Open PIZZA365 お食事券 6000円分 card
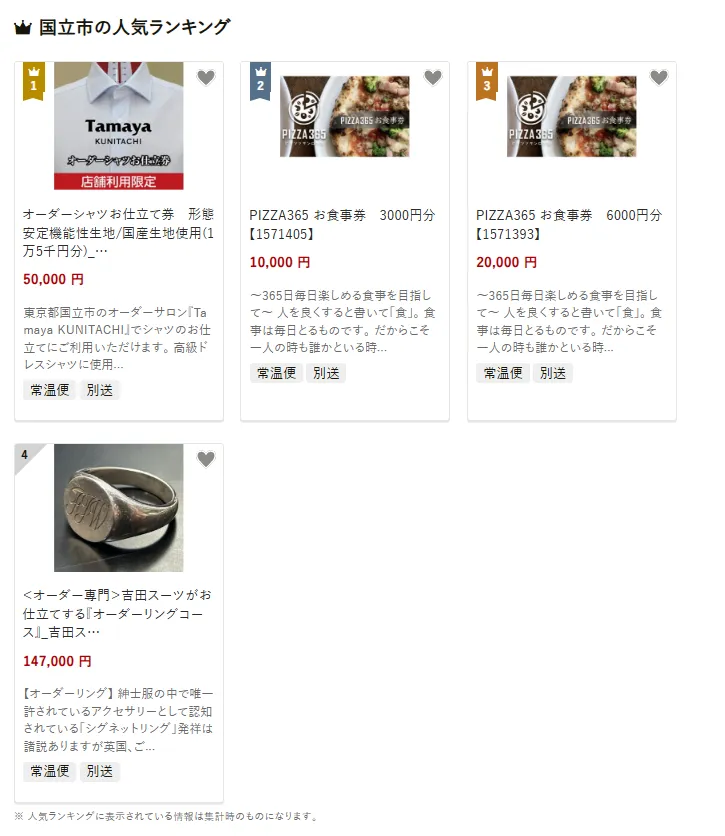The width and height of the screenshot is (725, 836). (569, 224)
